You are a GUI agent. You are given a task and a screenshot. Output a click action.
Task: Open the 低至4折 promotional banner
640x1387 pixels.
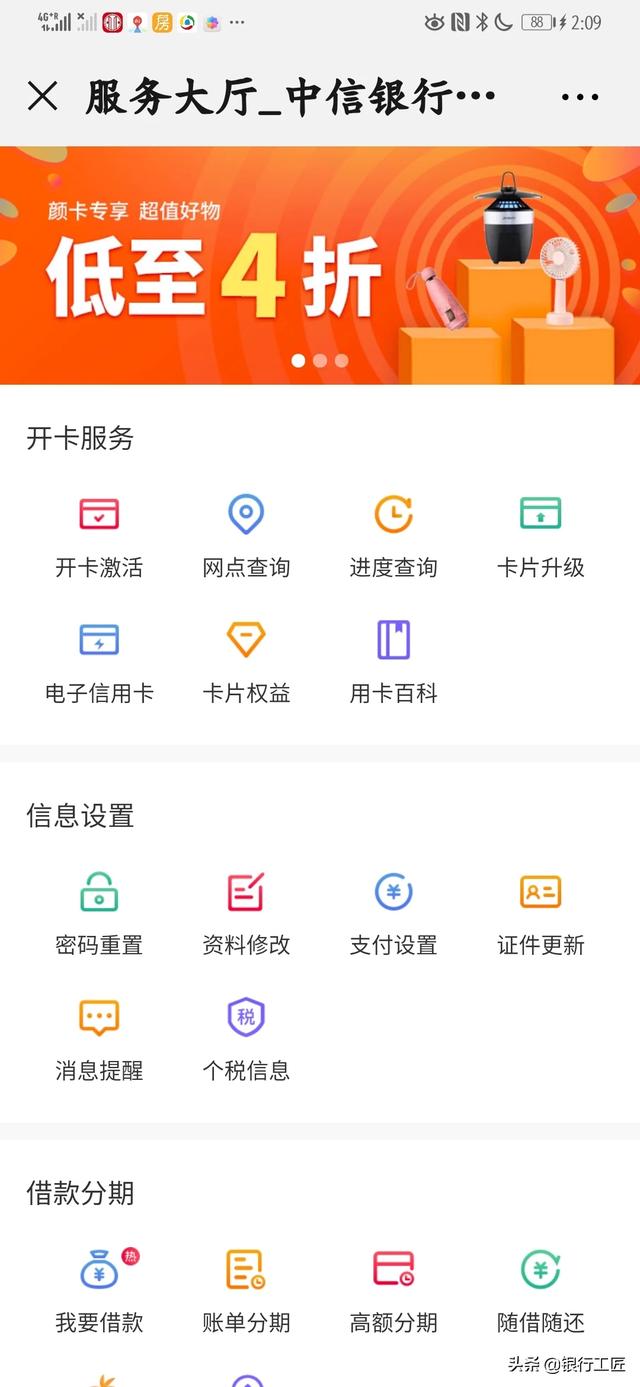(320, 265)
